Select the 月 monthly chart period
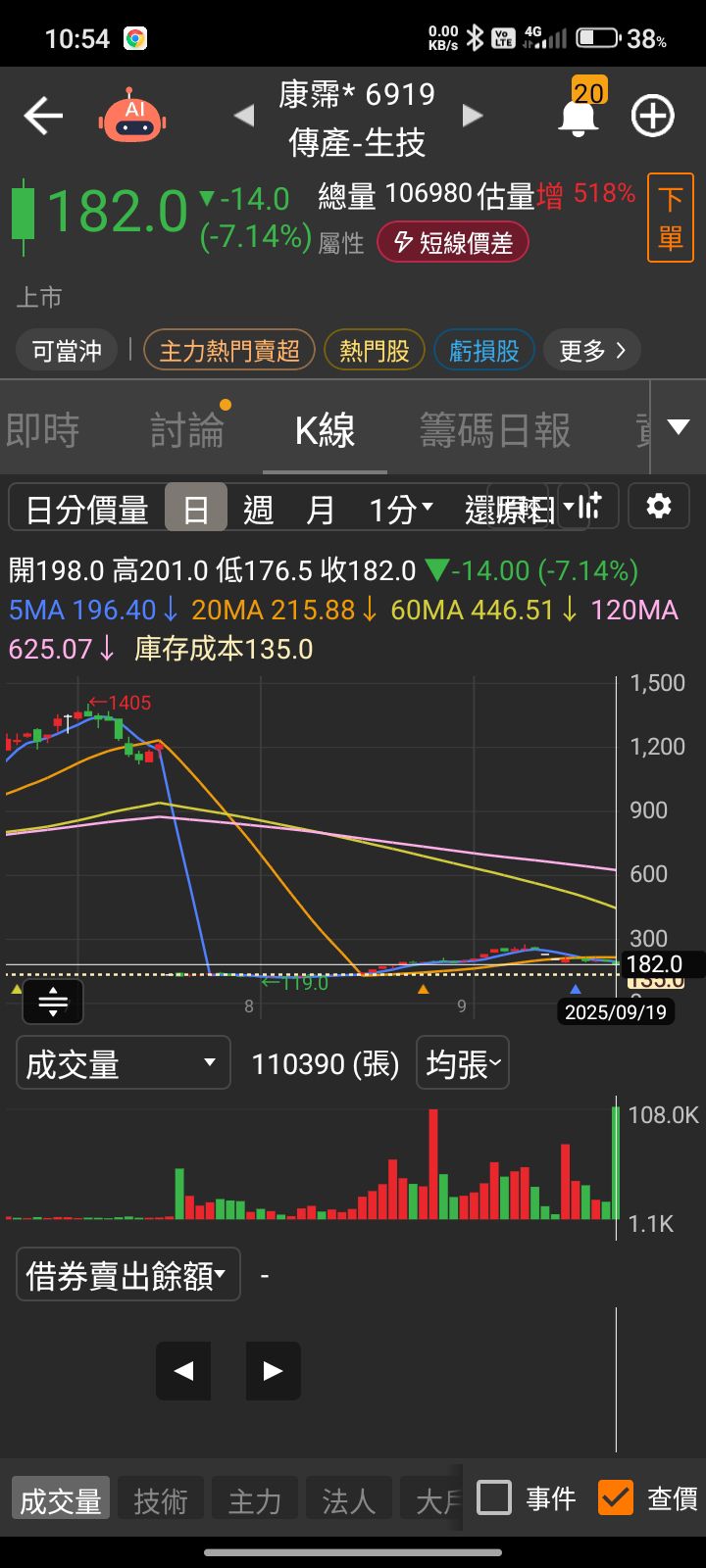The height and width of the screenshot is (1568, 706). [x=321, y=510]
